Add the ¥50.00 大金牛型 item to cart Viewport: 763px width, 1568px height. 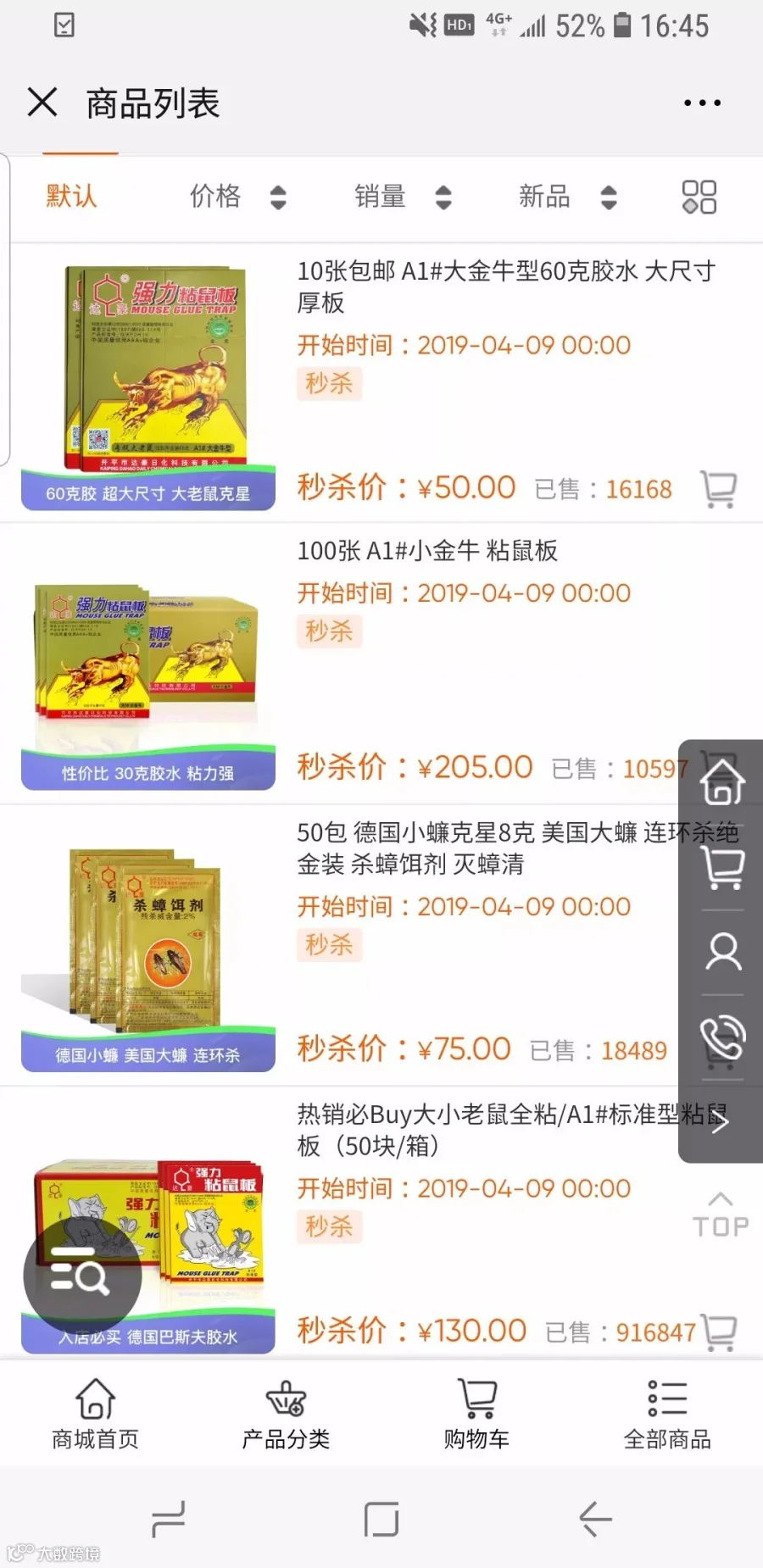[719, 489]
